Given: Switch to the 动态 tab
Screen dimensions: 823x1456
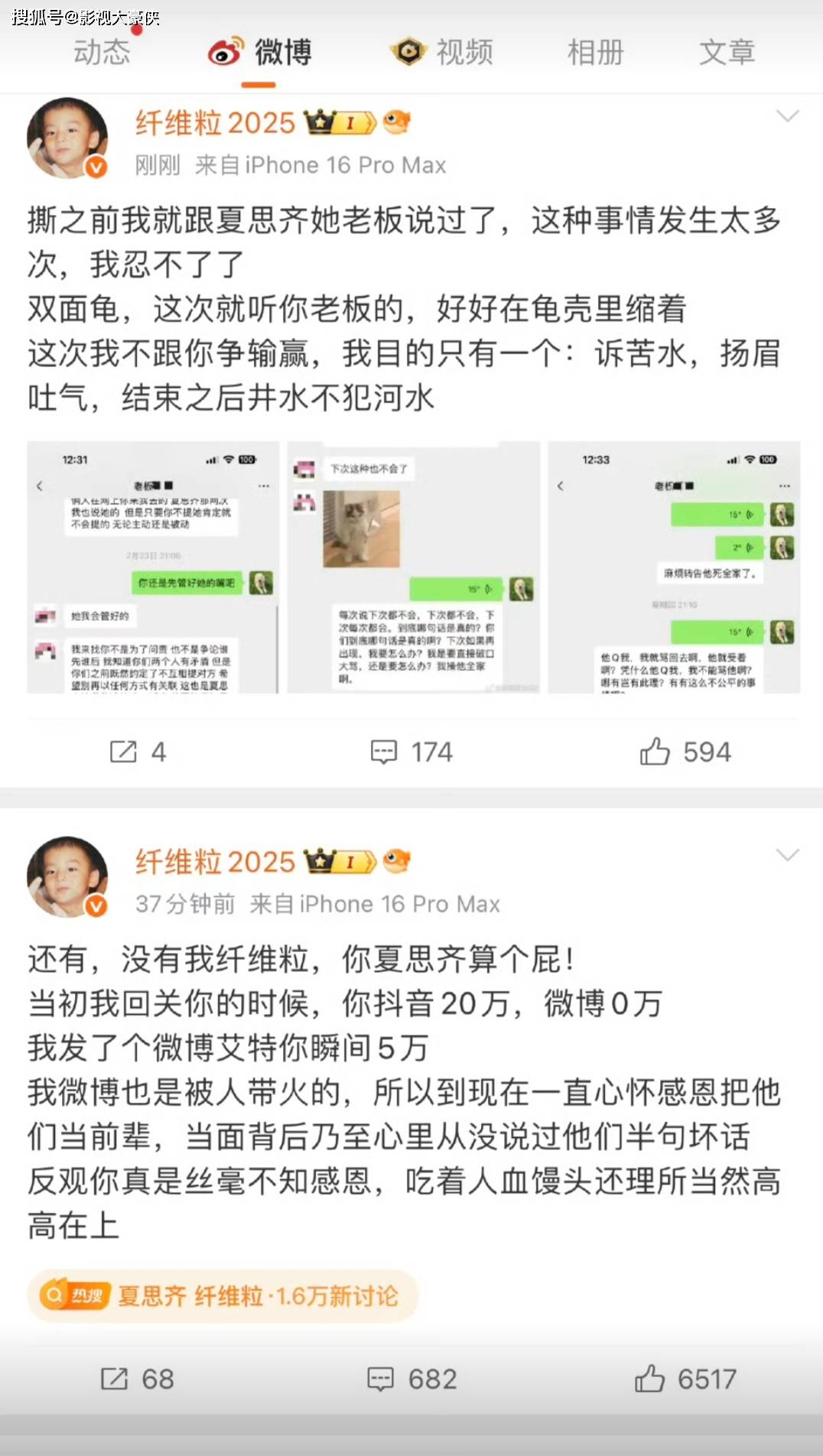Looking at the screenshot, I should (102, 52).
